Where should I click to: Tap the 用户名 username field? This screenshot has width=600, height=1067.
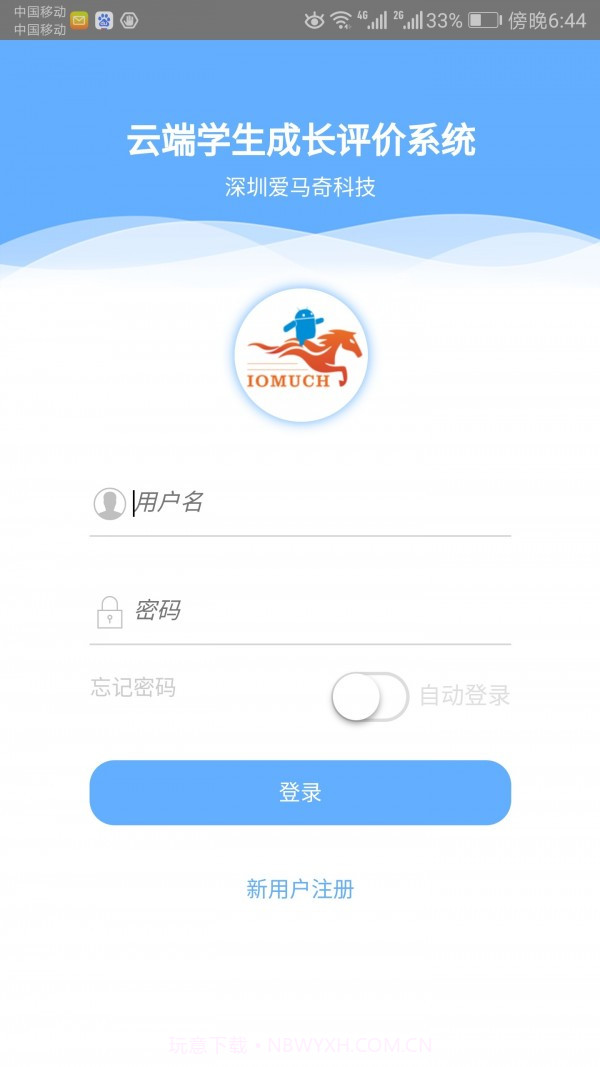320,503
